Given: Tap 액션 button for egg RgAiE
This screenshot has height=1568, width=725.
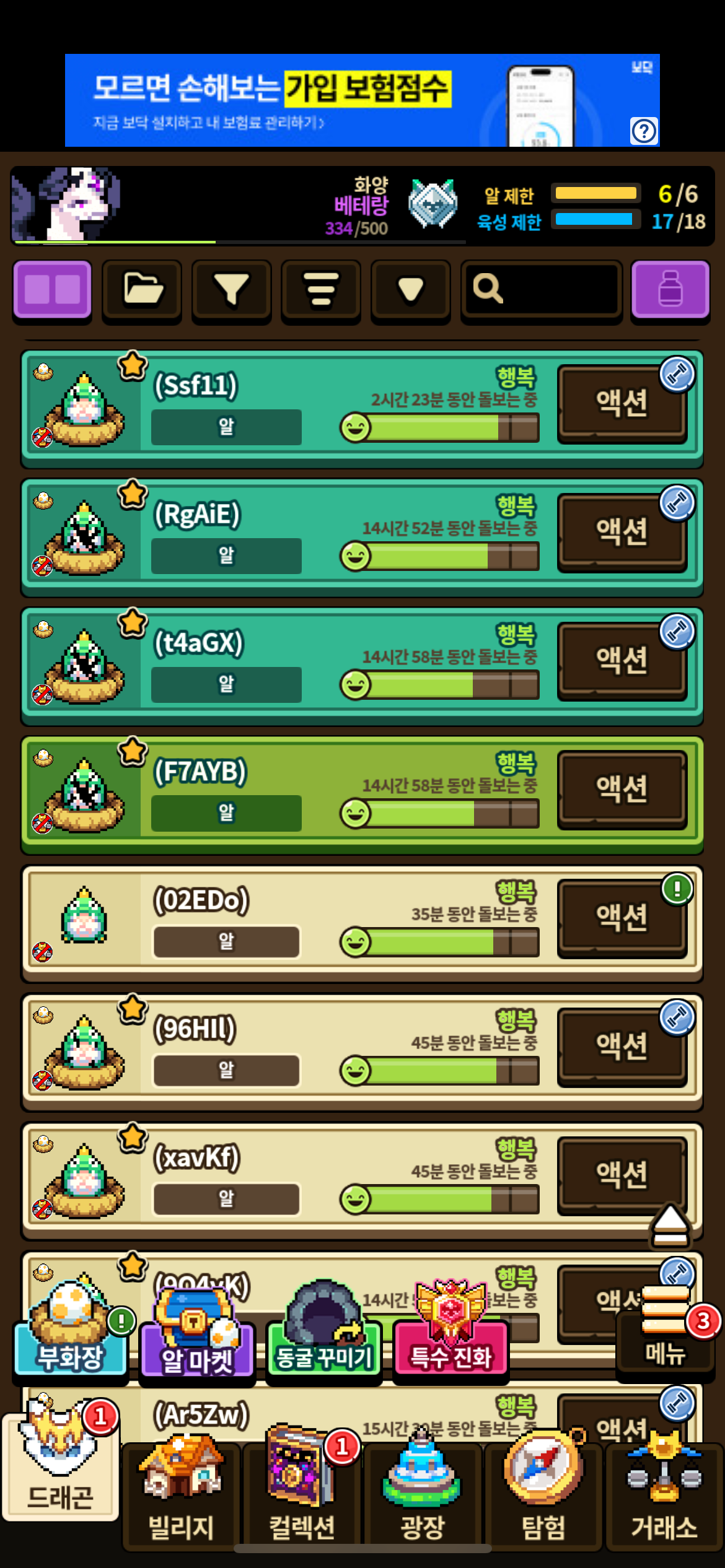Looking at the screenshot, I should click(622, 532).
